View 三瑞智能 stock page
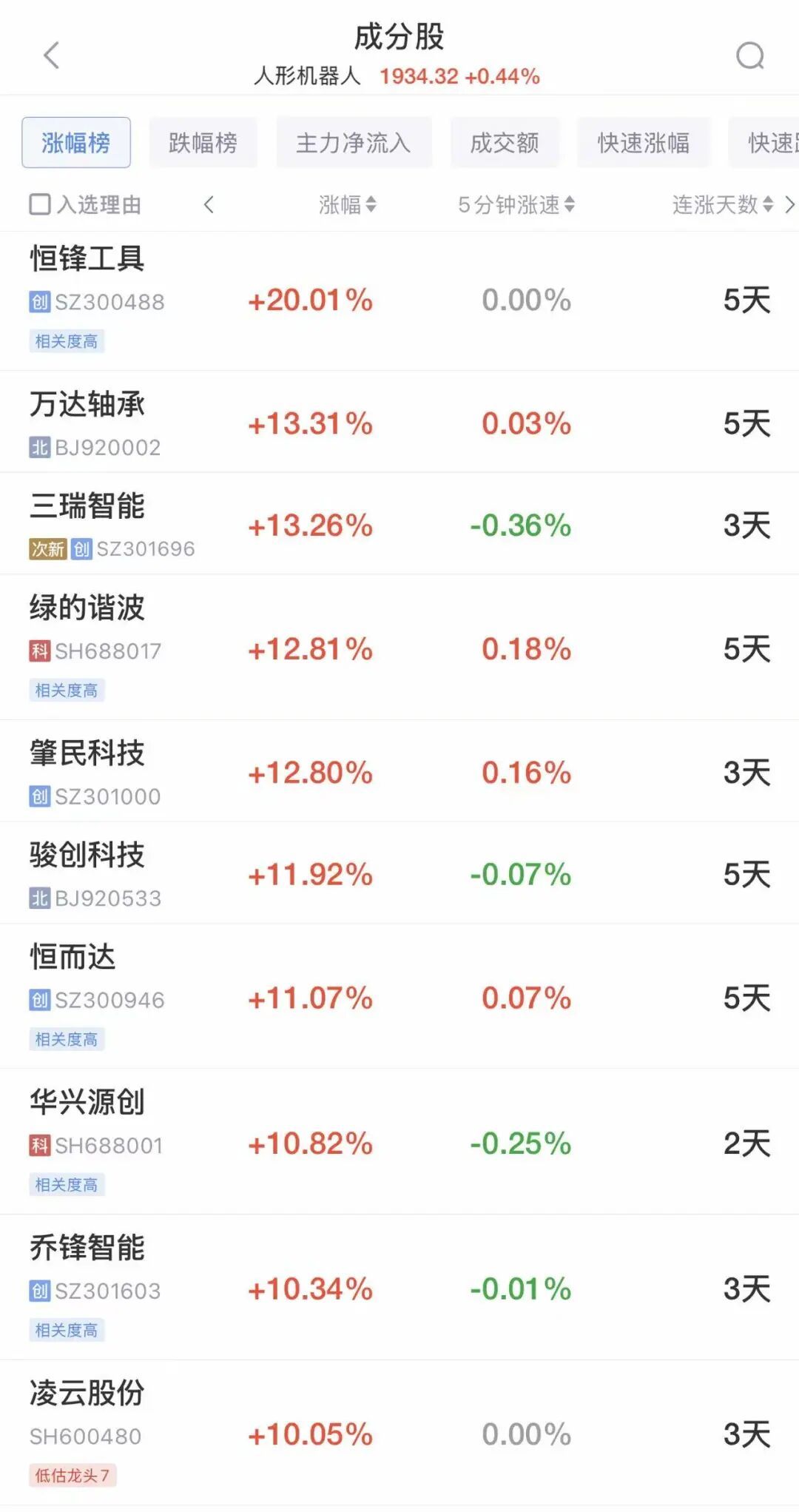The height and width of the screenshot is (1512, 799). click(x=399, y=524)
